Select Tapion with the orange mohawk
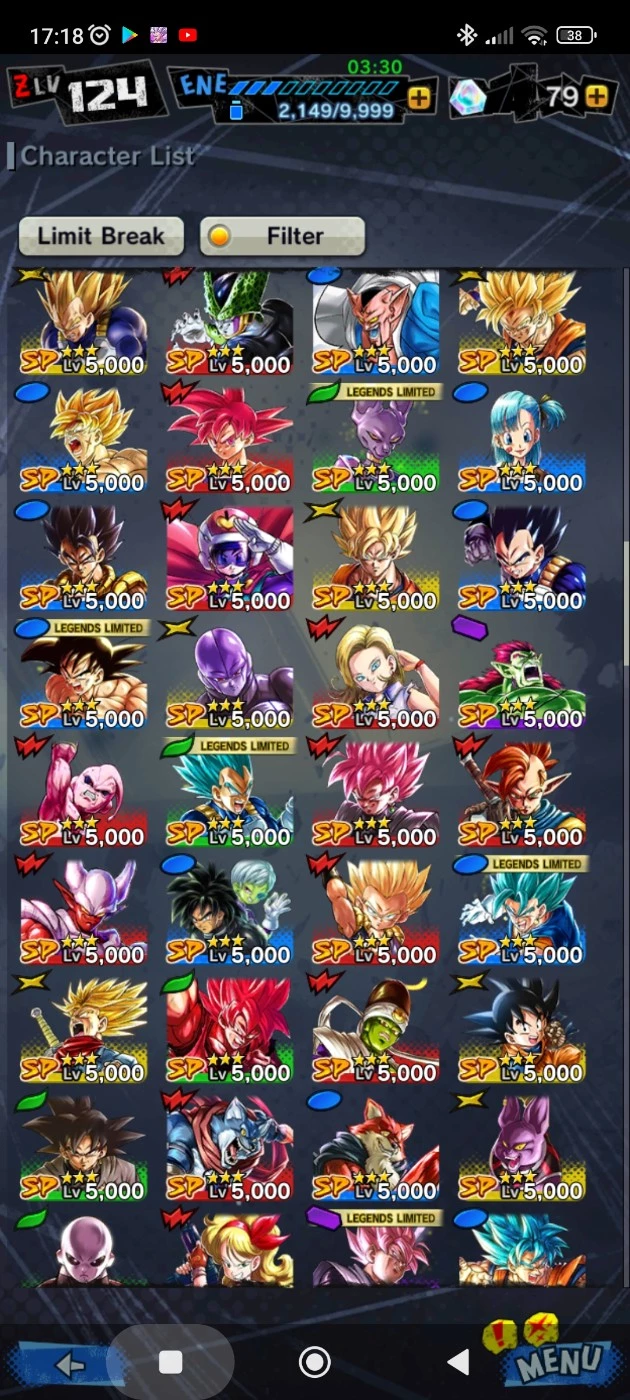This screenshot has height=1400, width=630. (x=522, y=794)
